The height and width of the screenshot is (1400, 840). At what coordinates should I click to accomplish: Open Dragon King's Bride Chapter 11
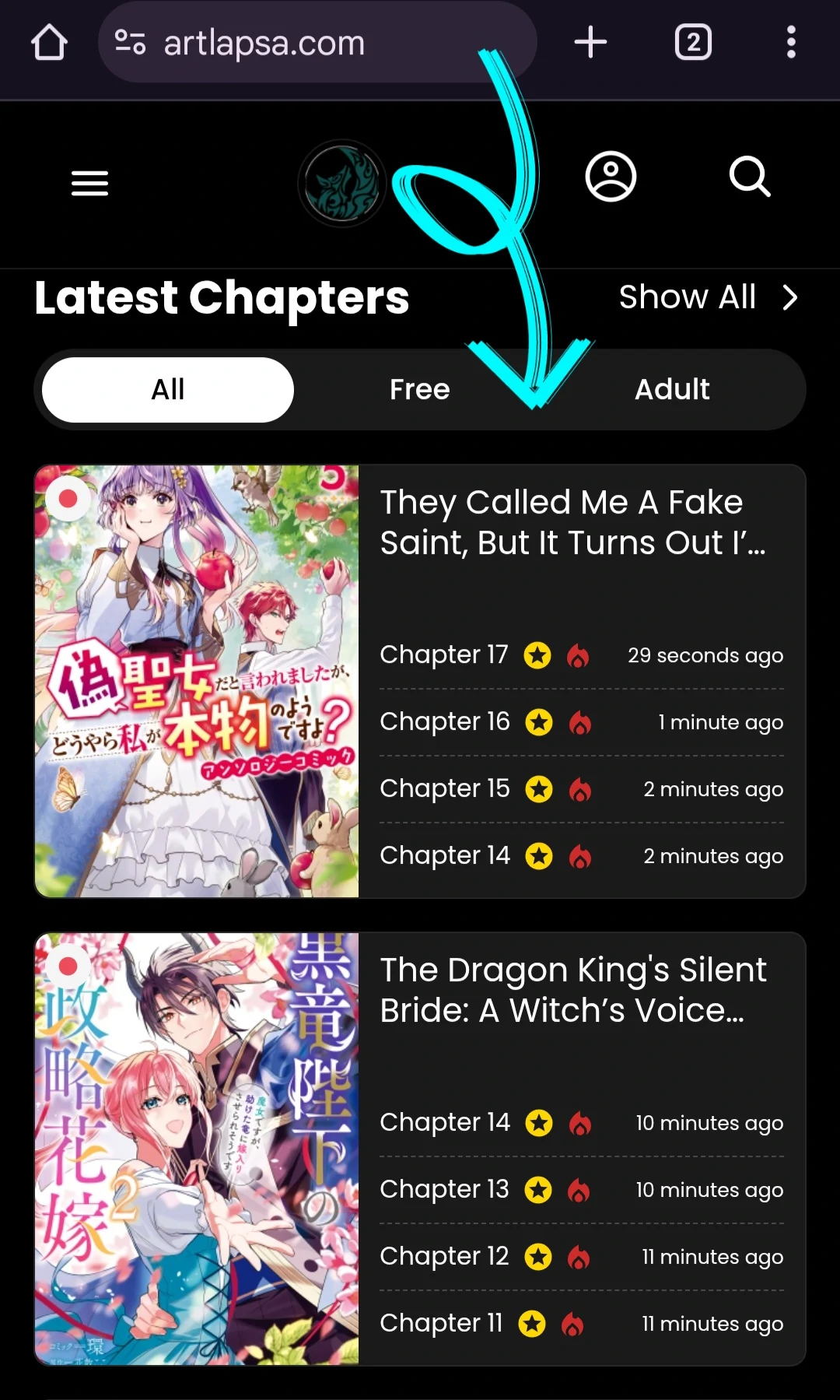(441, 1324)
